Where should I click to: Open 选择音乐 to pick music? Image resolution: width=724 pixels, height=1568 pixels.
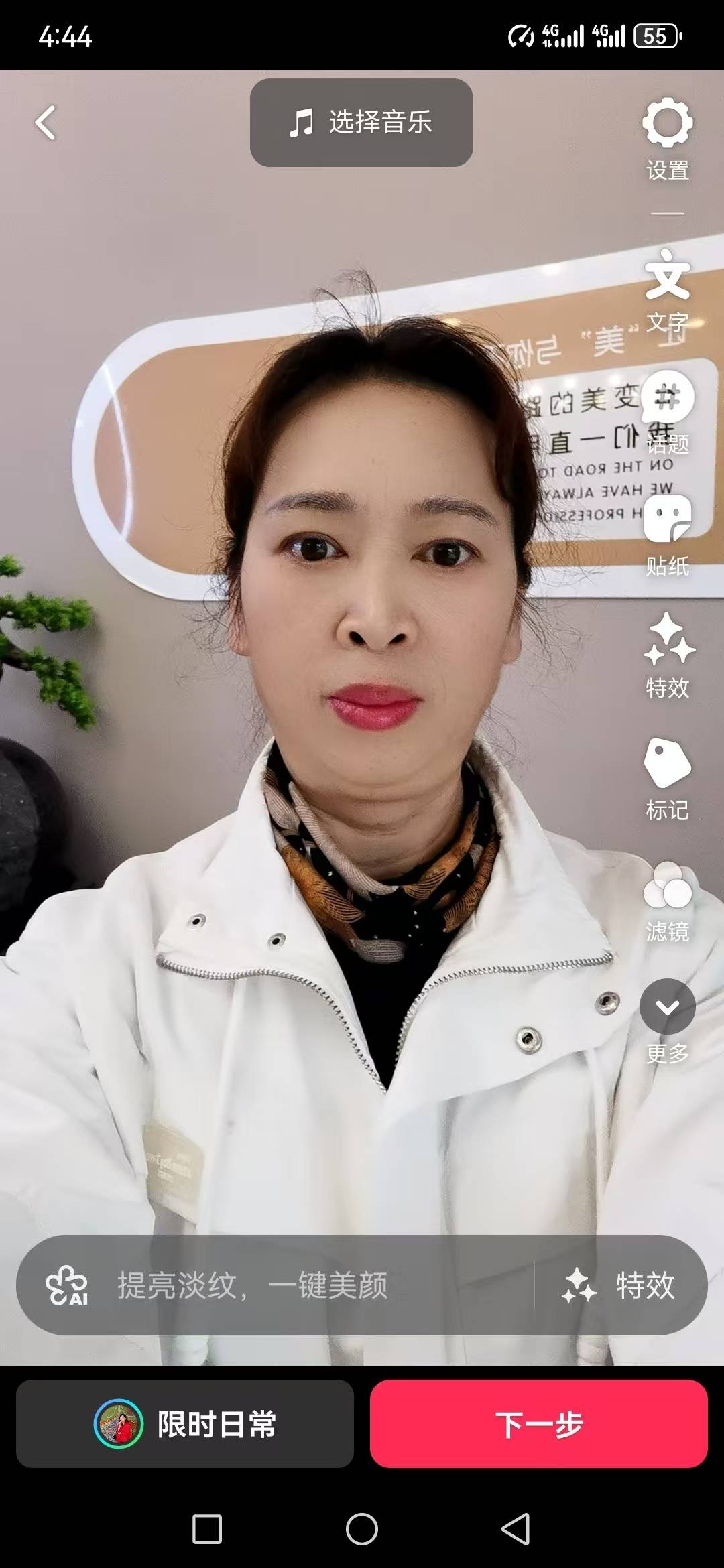pyautogui.click(x=361, y=123)
